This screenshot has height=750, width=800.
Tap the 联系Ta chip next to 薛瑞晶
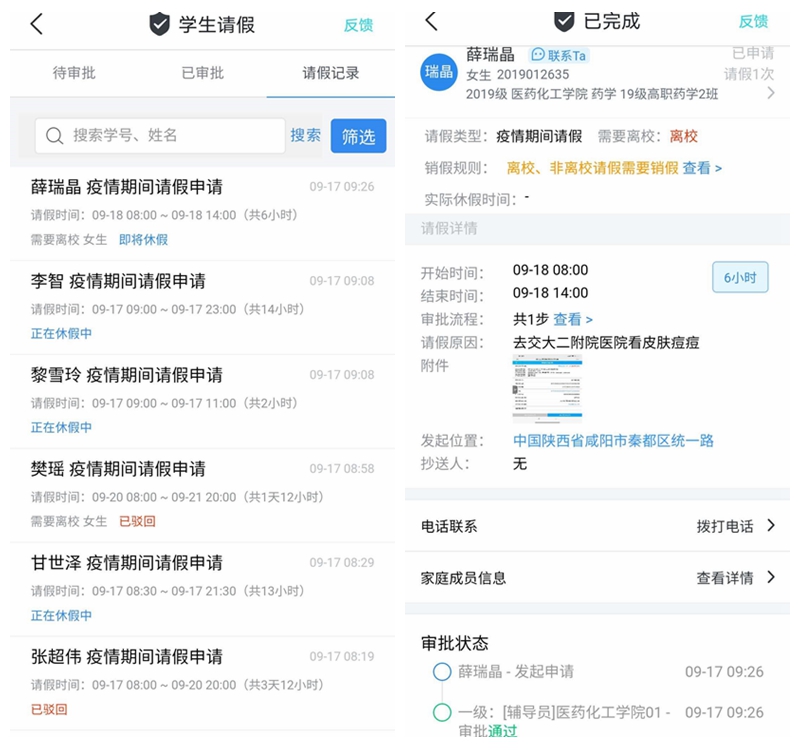[559, 55]
